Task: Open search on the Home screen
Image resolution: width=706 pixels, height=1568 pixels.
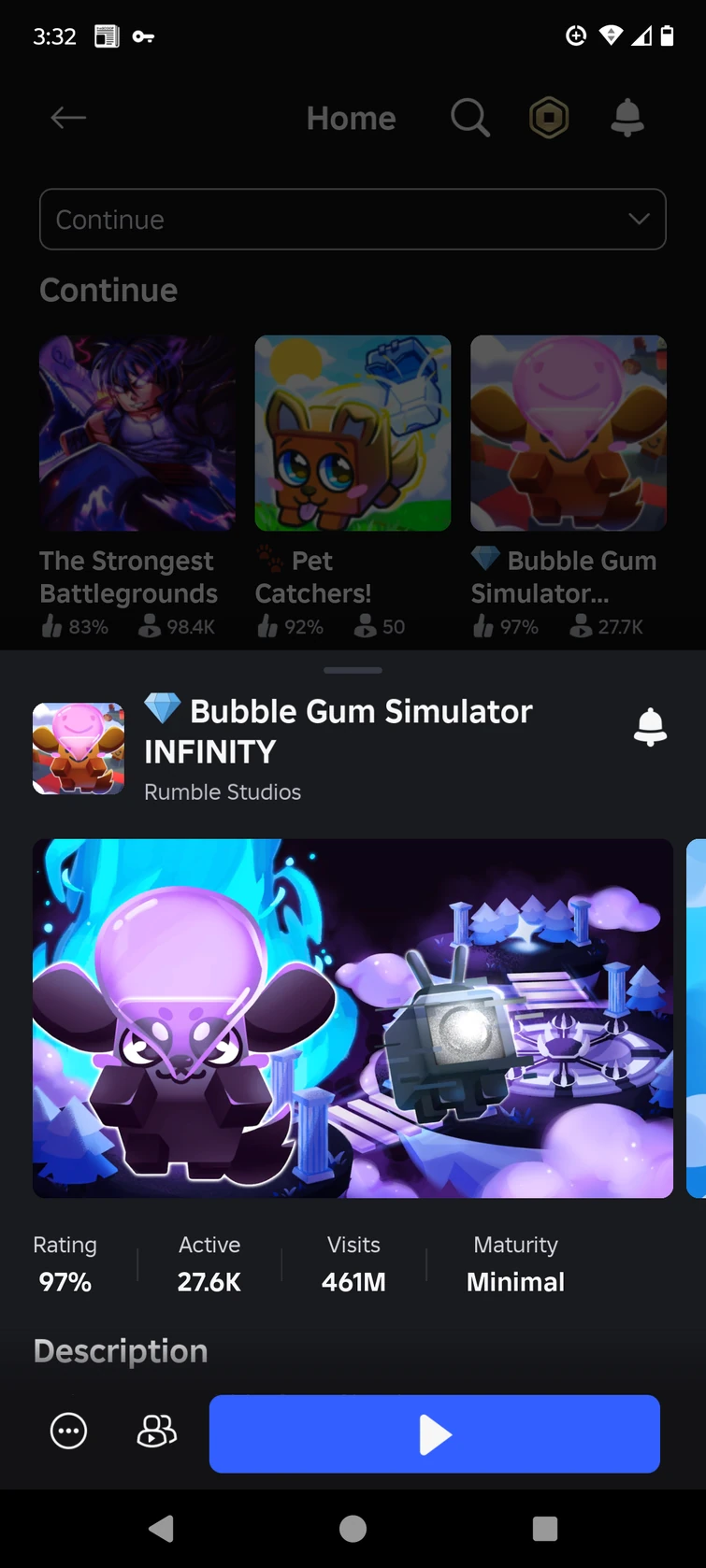Action: pyautogui.click(x=470, y=118)
